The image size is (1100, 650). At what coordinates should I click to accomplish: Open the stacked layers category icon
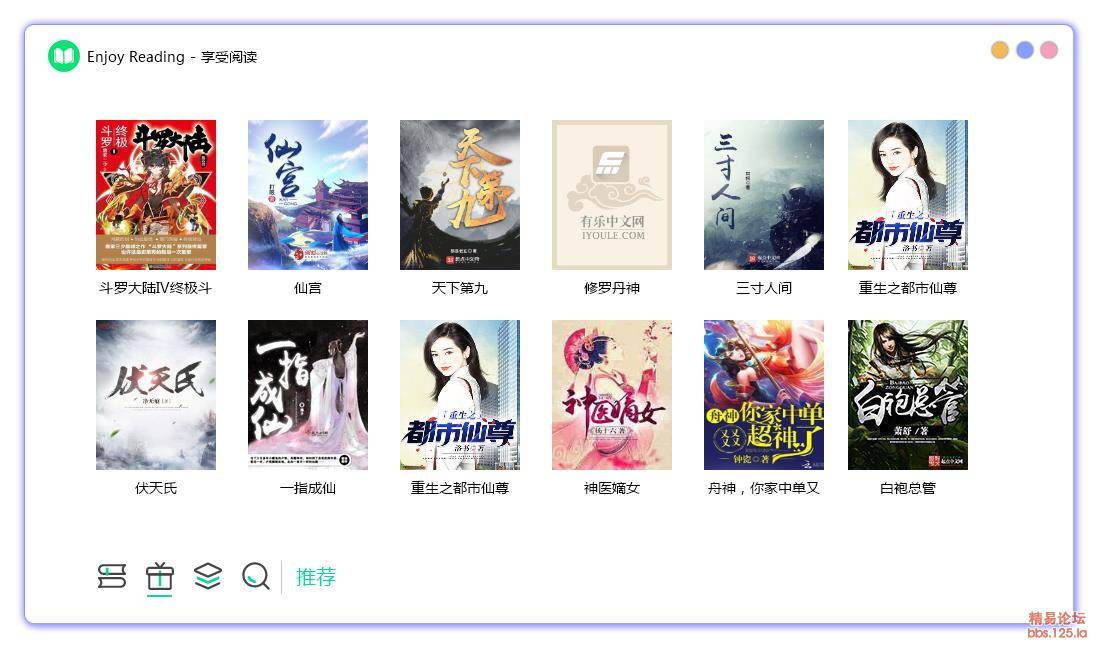[208, 576]
